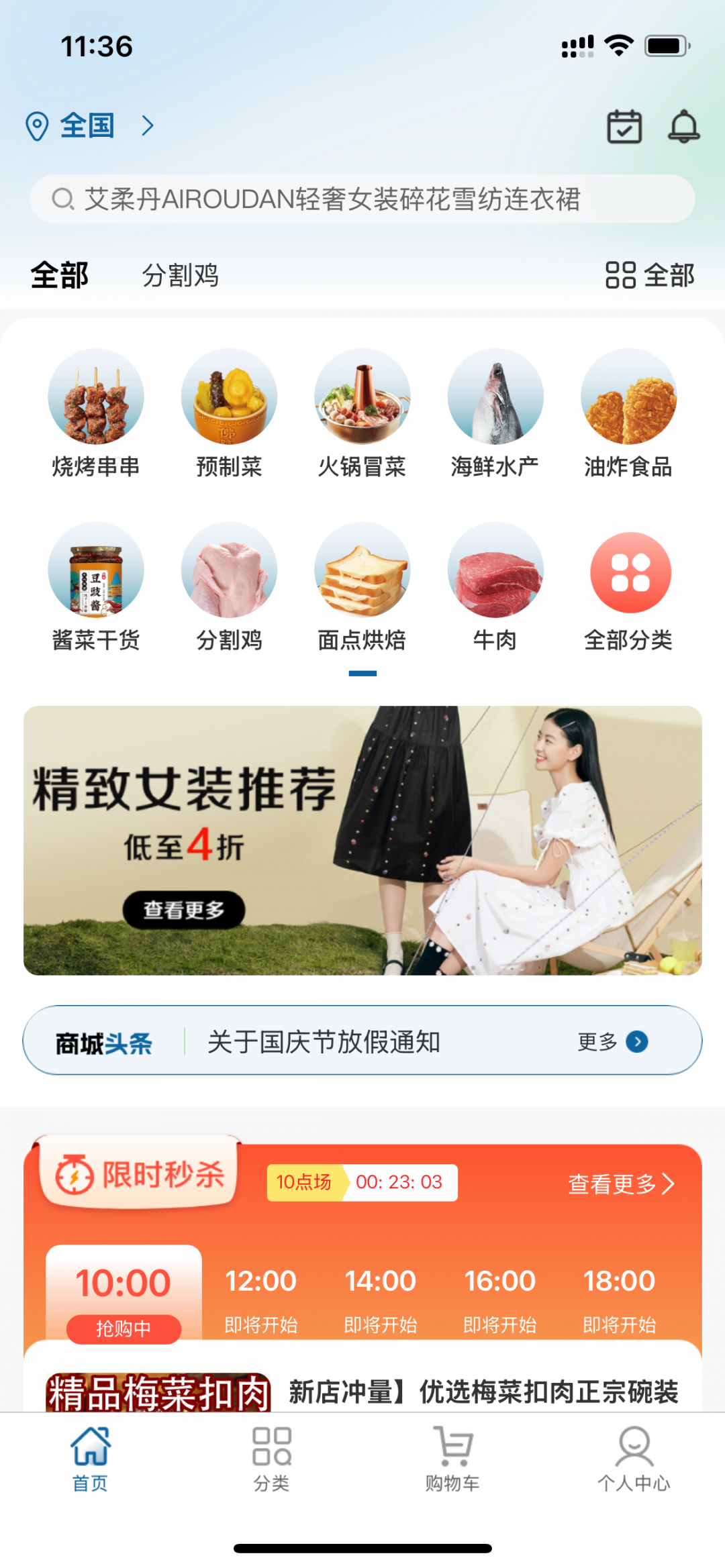Open the calendar check-in icon

(624, 126)
